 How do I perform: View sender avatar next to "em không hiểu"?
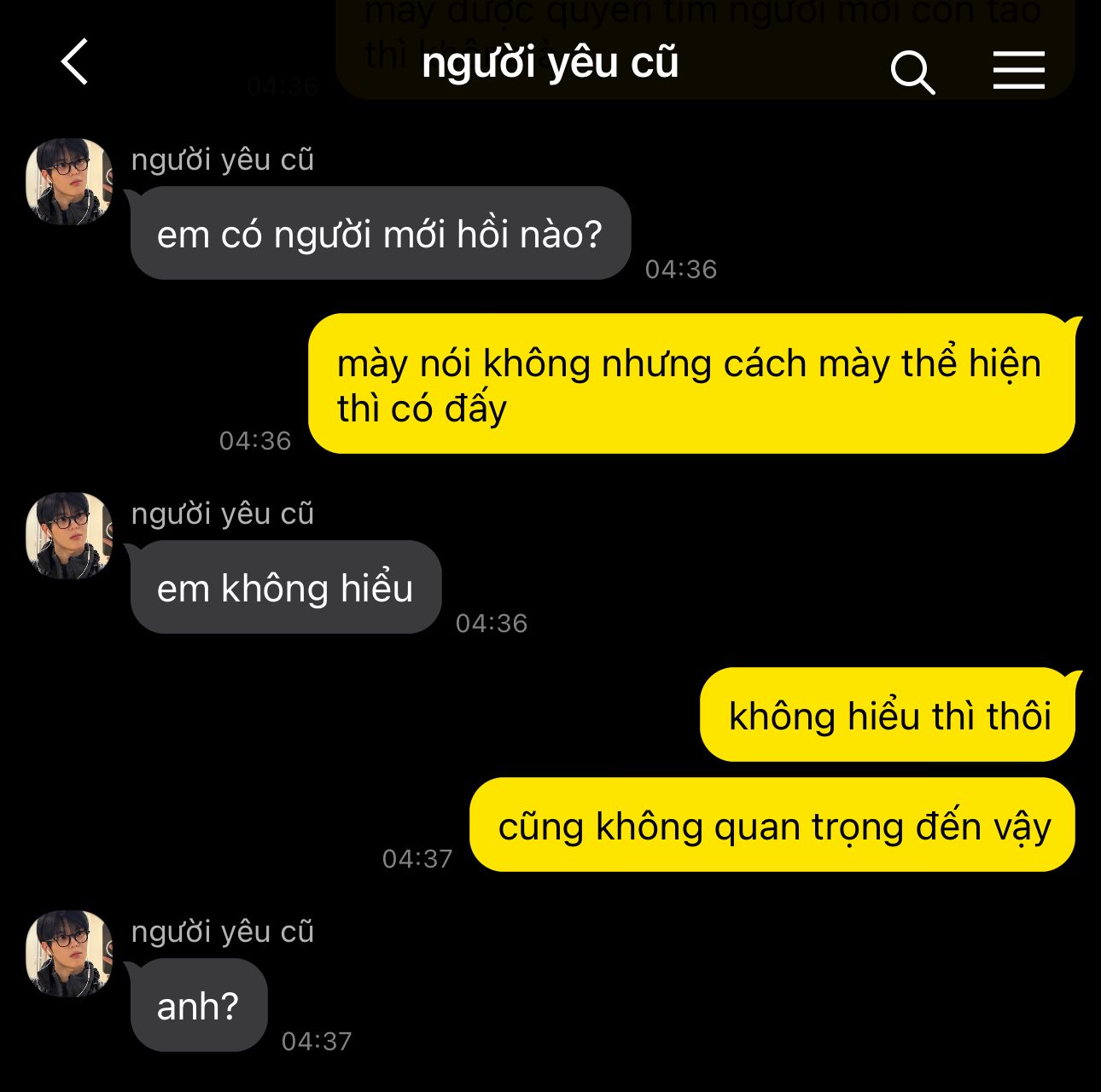69,536
